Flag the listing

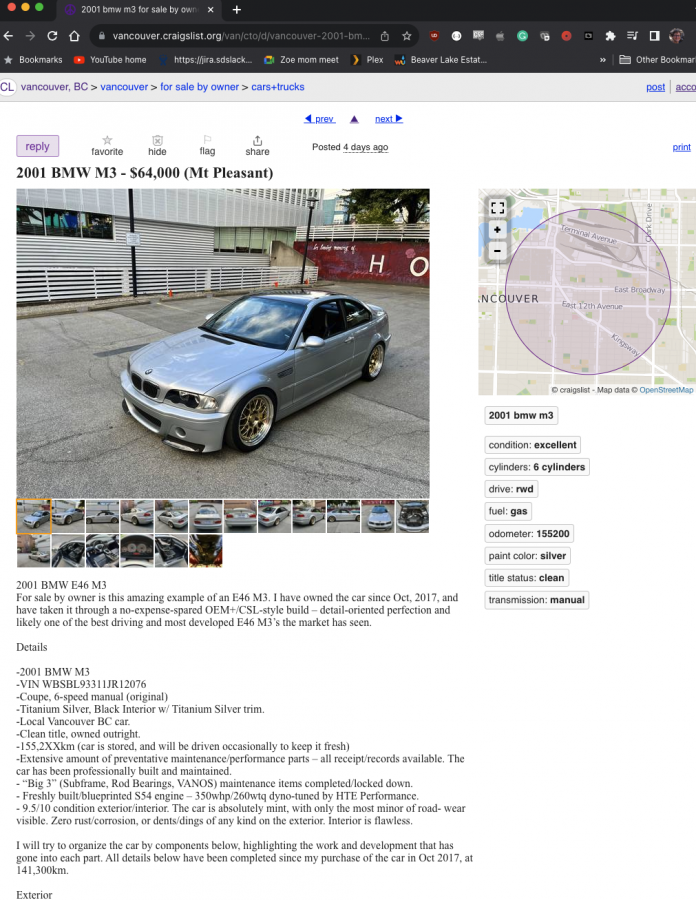click(x=207, y=145)
